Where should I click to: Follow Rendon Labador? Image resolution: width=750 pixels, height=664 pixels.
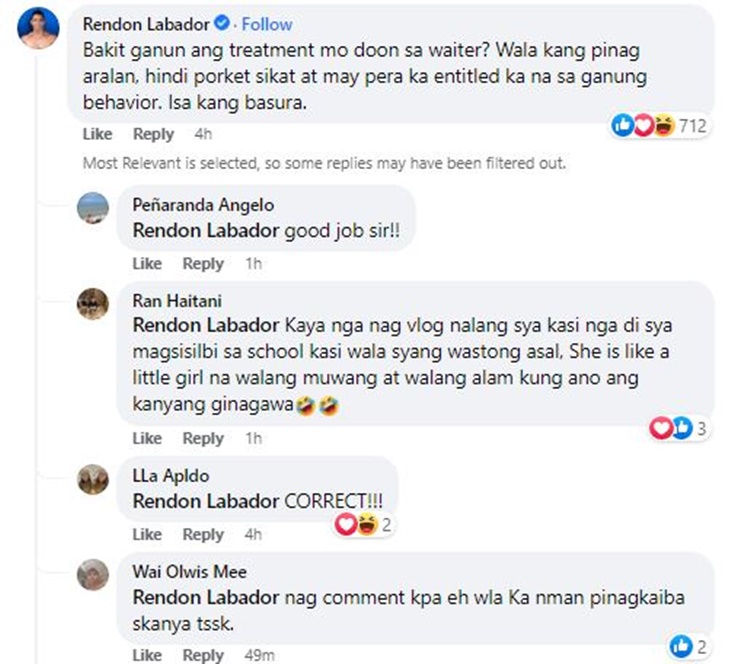click(x=267, y=24)
